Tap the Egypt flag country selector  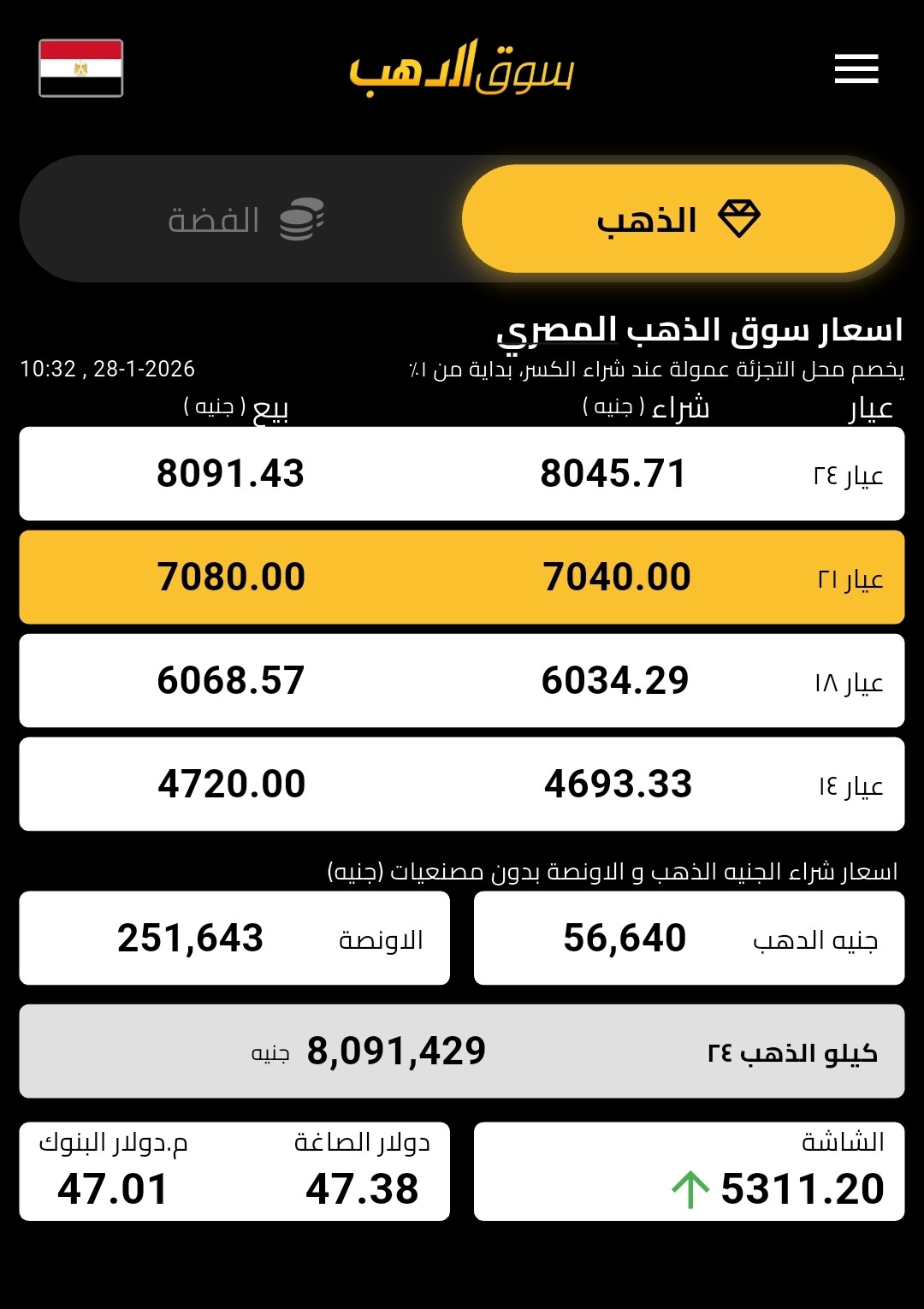(x=81, y=68)
